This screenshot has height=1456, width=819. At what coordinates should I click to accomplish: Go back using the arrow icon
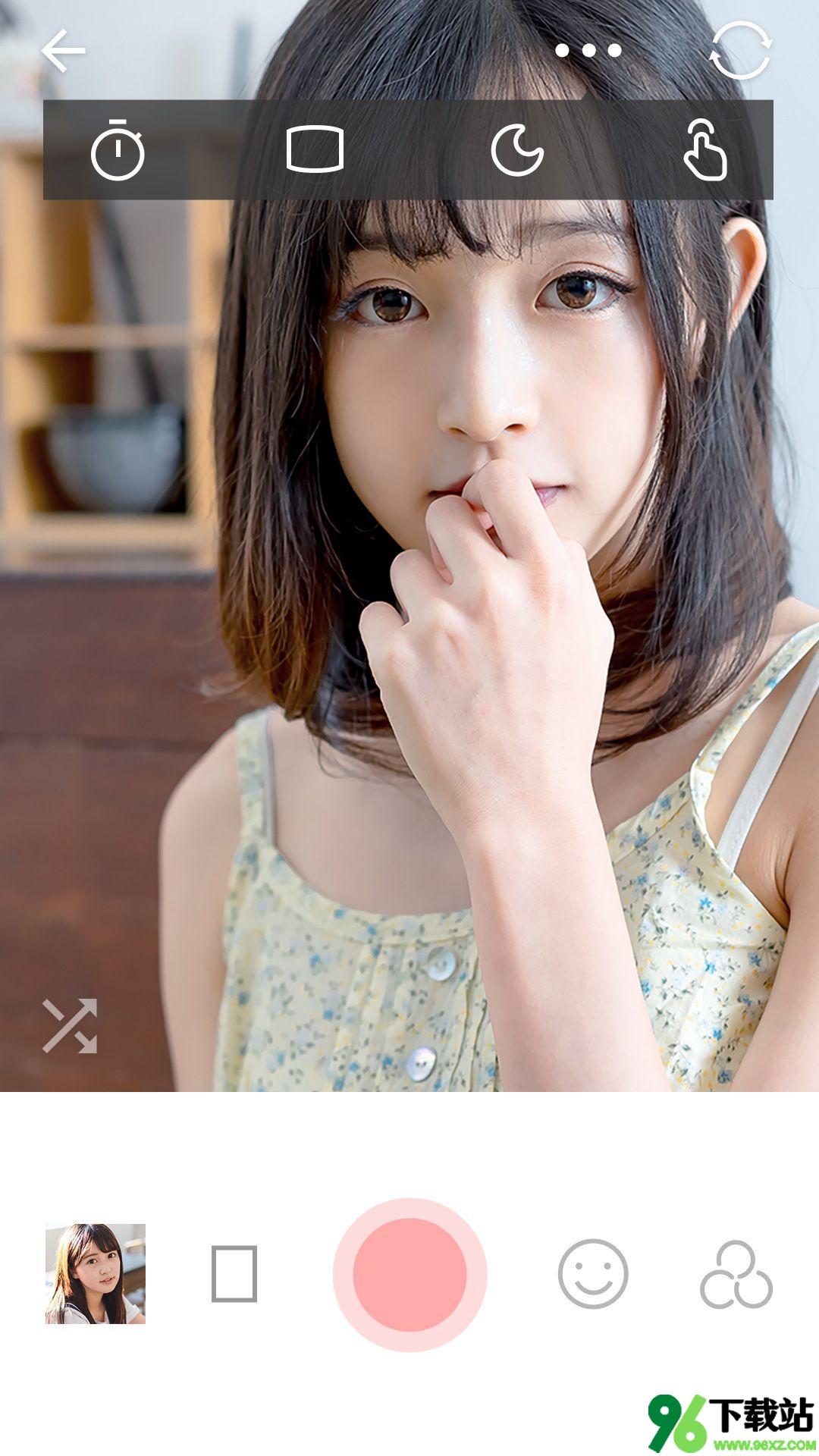tap(63, 51)
